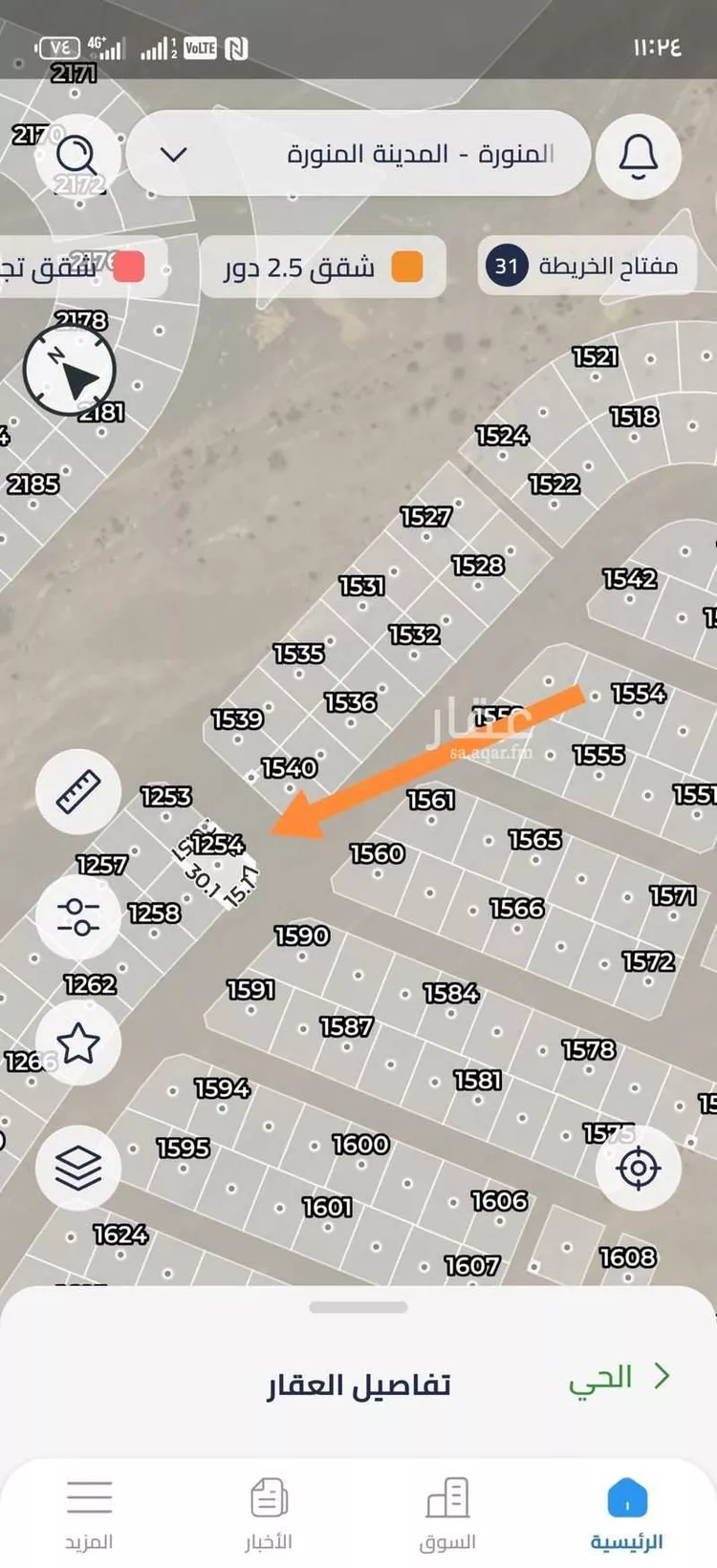
Task: Select the red شقق chip
Action: coord(81,268)
